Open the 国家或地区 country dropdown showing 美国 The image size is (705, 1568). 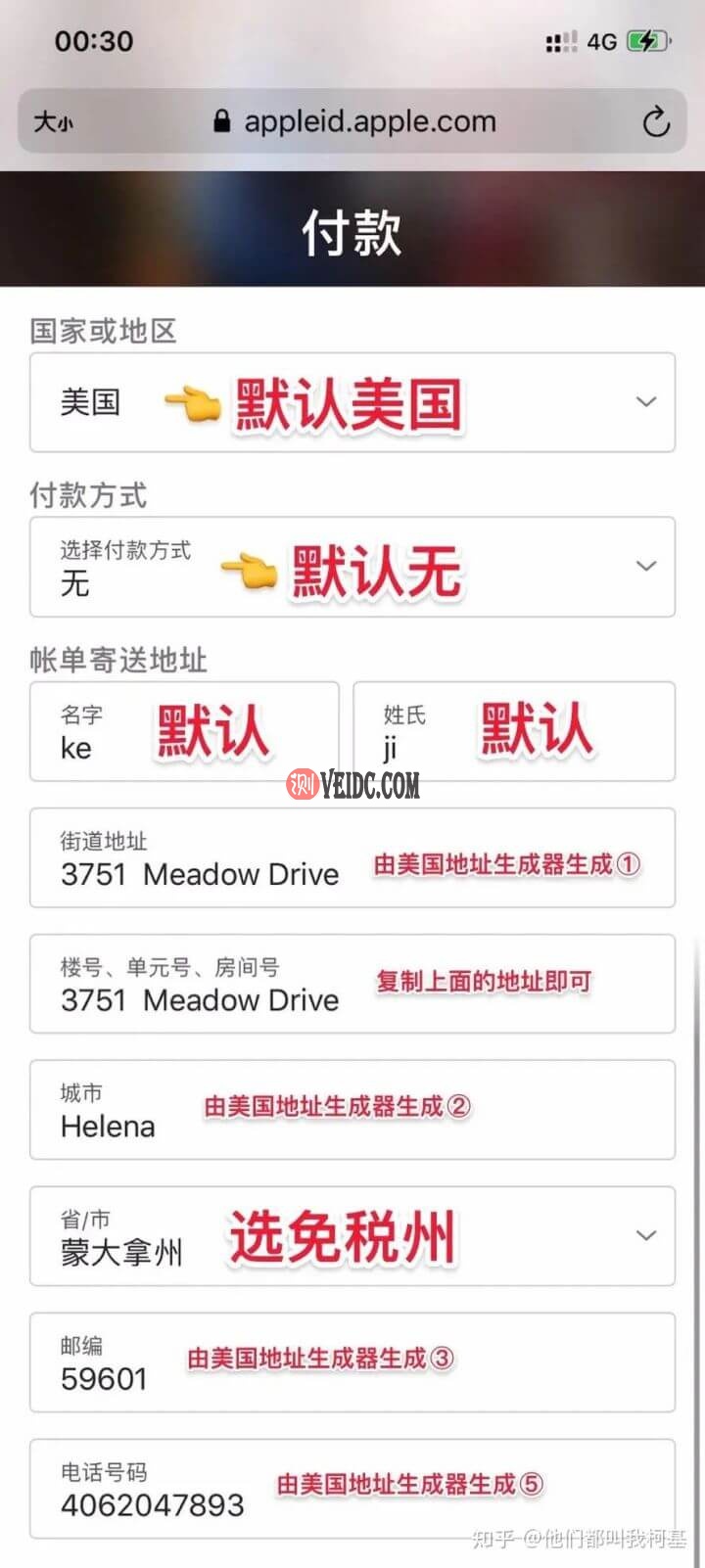[644, 402]
